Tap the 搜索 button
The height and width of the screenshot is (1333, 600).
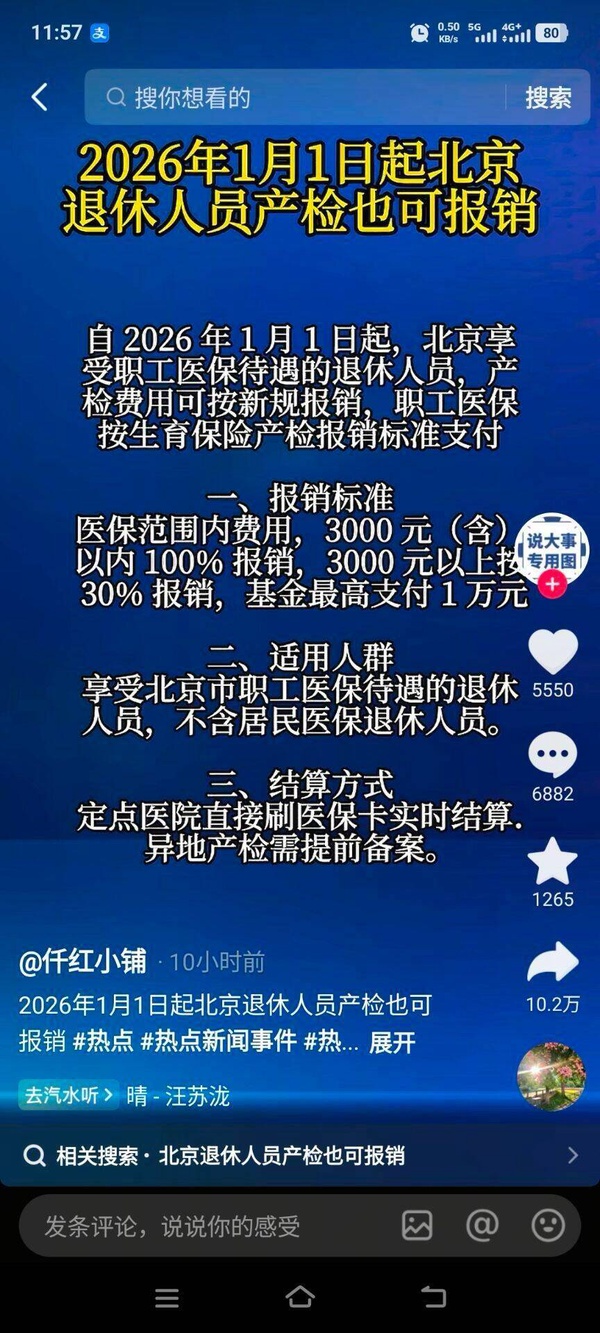click(x=548, y=97)
